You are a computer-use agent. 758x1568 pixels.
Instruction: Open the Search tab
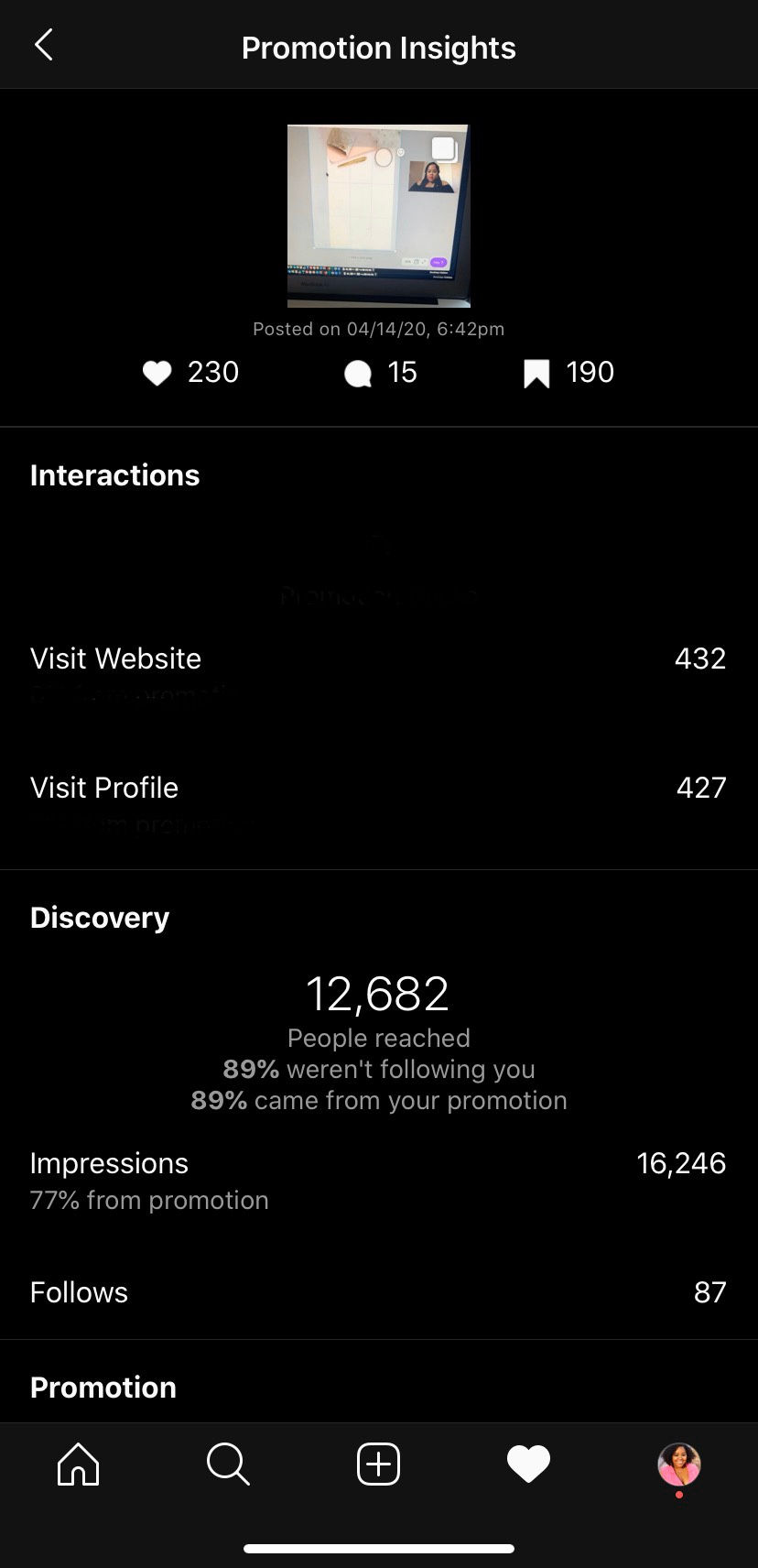pos(228,1464)
